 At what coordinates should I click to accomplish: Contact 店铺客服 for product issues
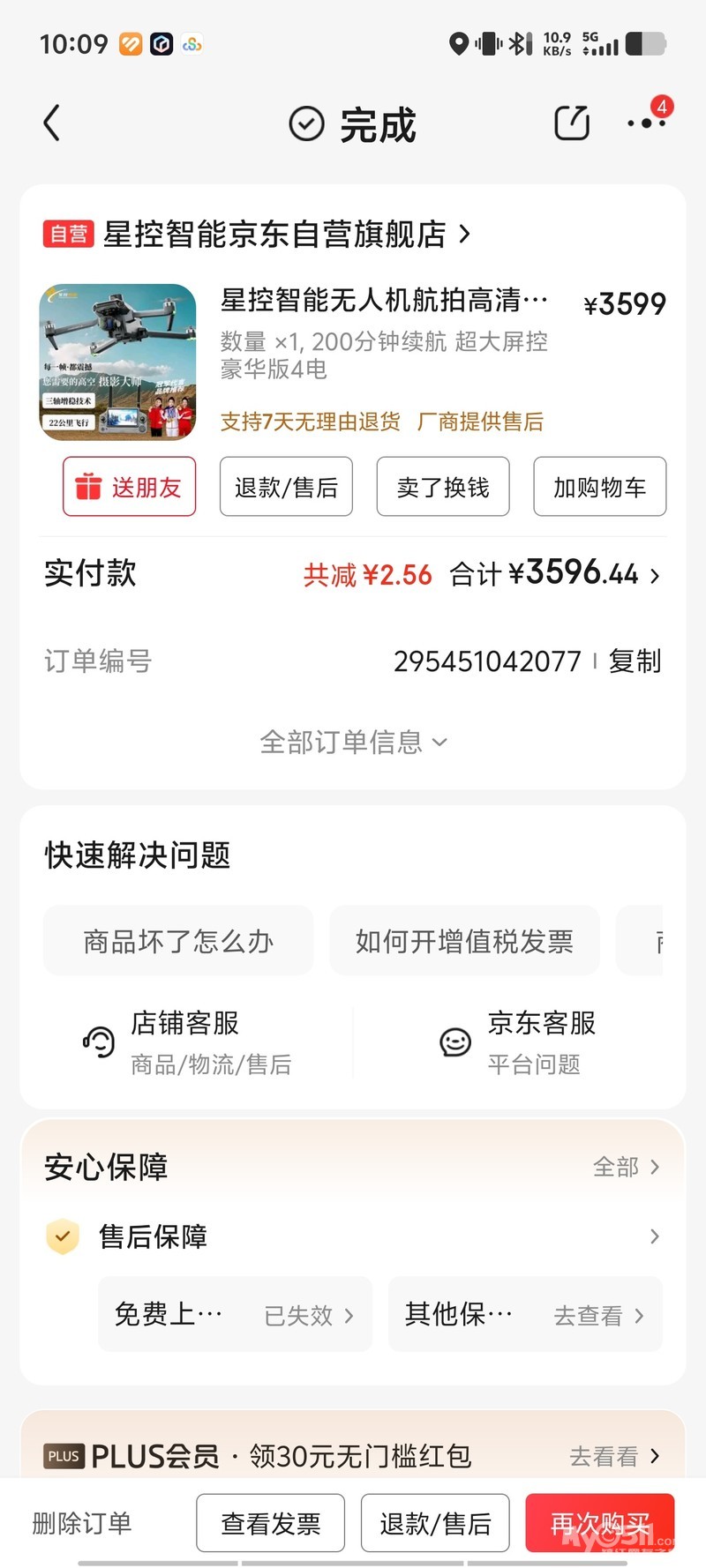coord(187,1042)
